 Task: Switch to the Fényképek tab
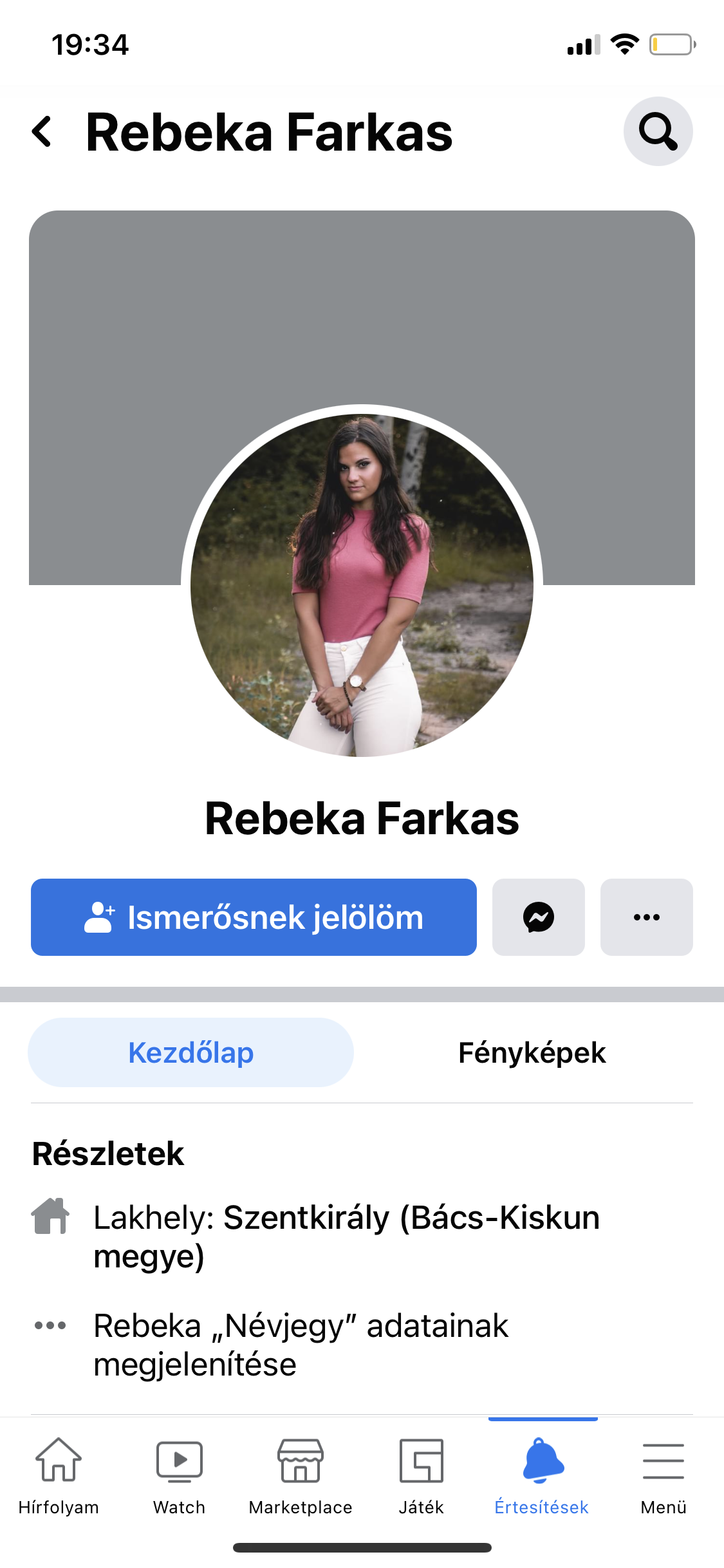pos(532,1052)
